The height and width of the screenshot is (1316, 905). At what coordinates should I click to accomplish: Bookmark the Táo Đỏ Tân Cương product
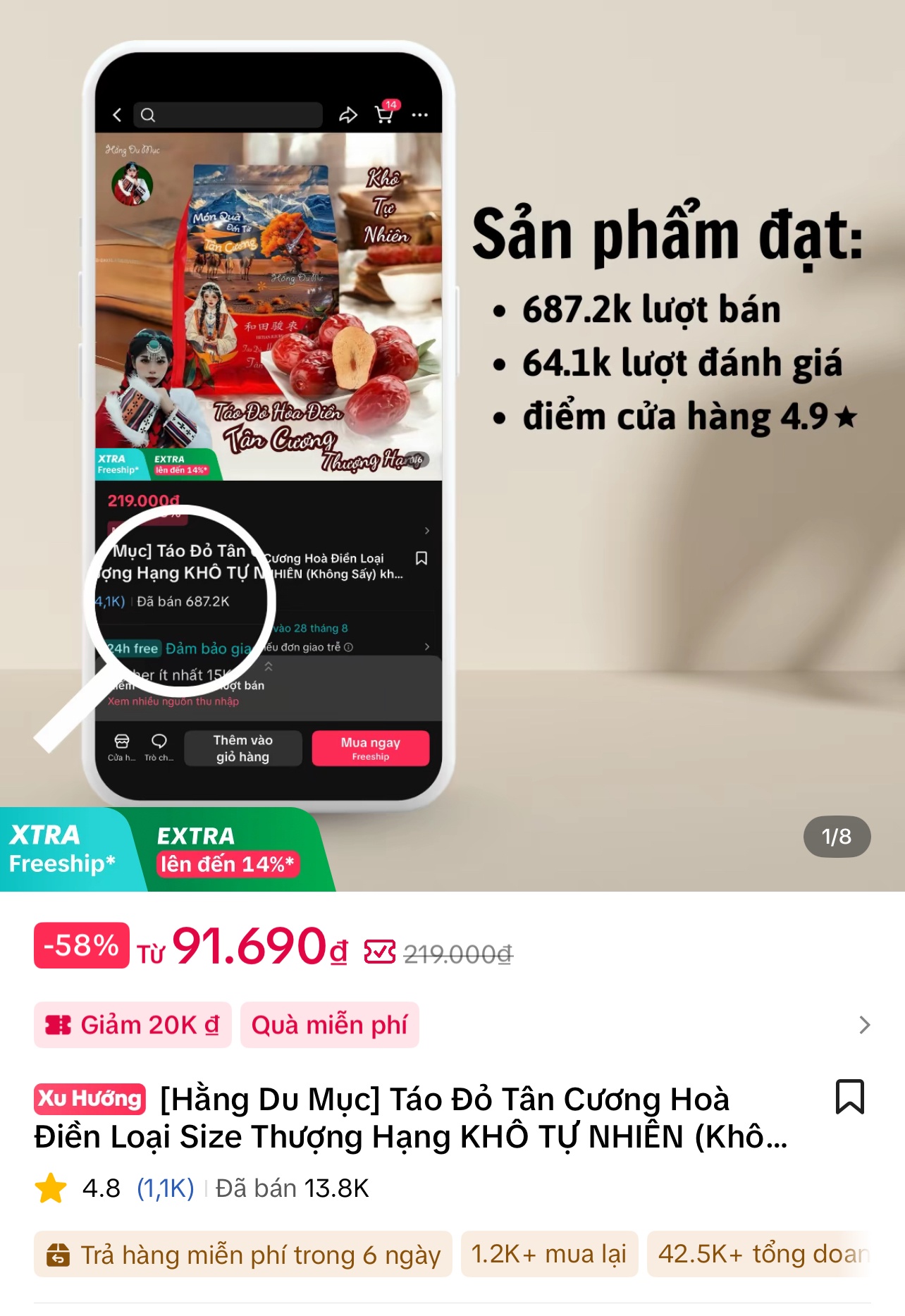coord(849,1097)
